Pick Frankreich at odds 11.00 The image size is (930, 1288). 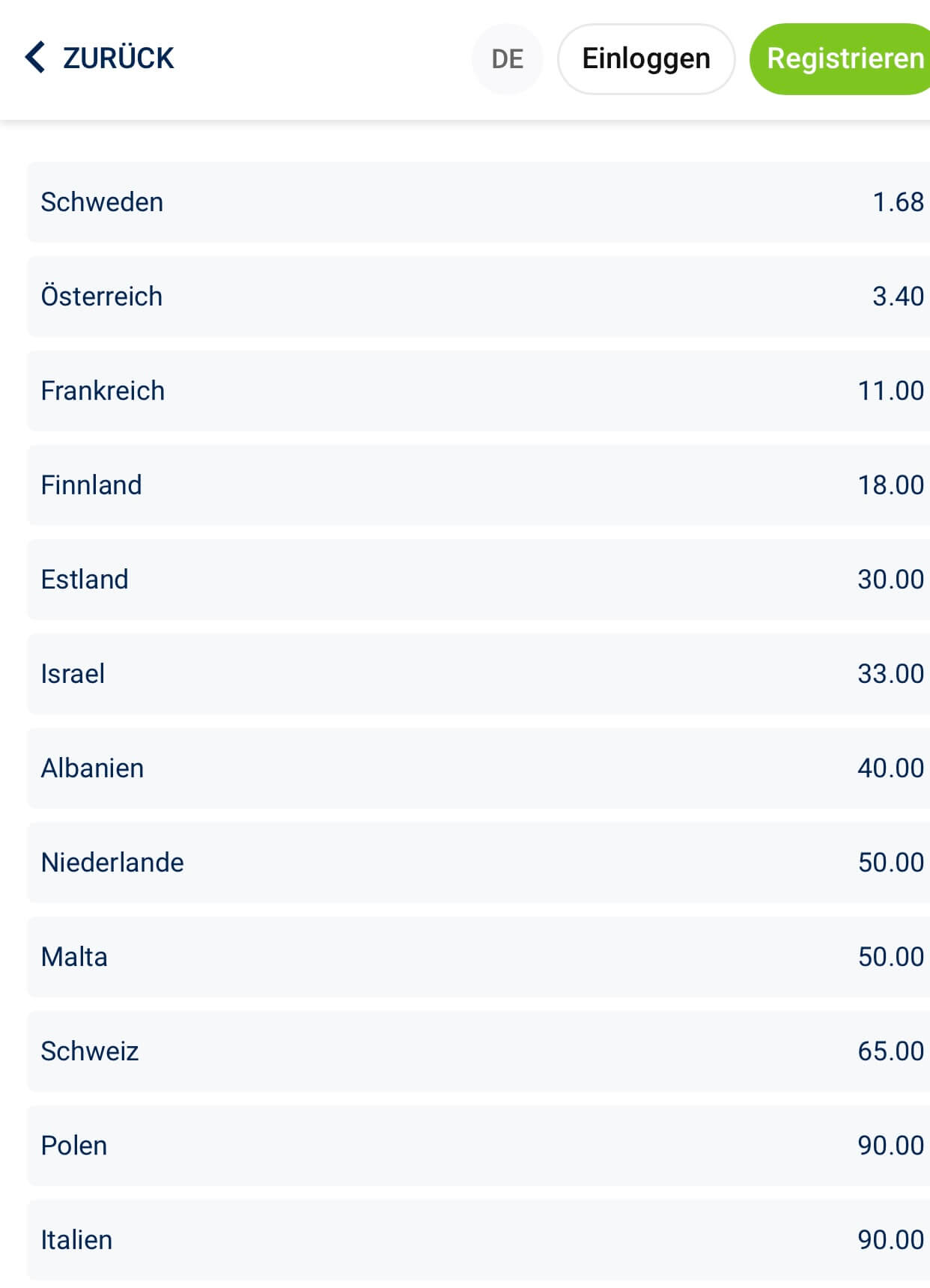click(479, 391)
